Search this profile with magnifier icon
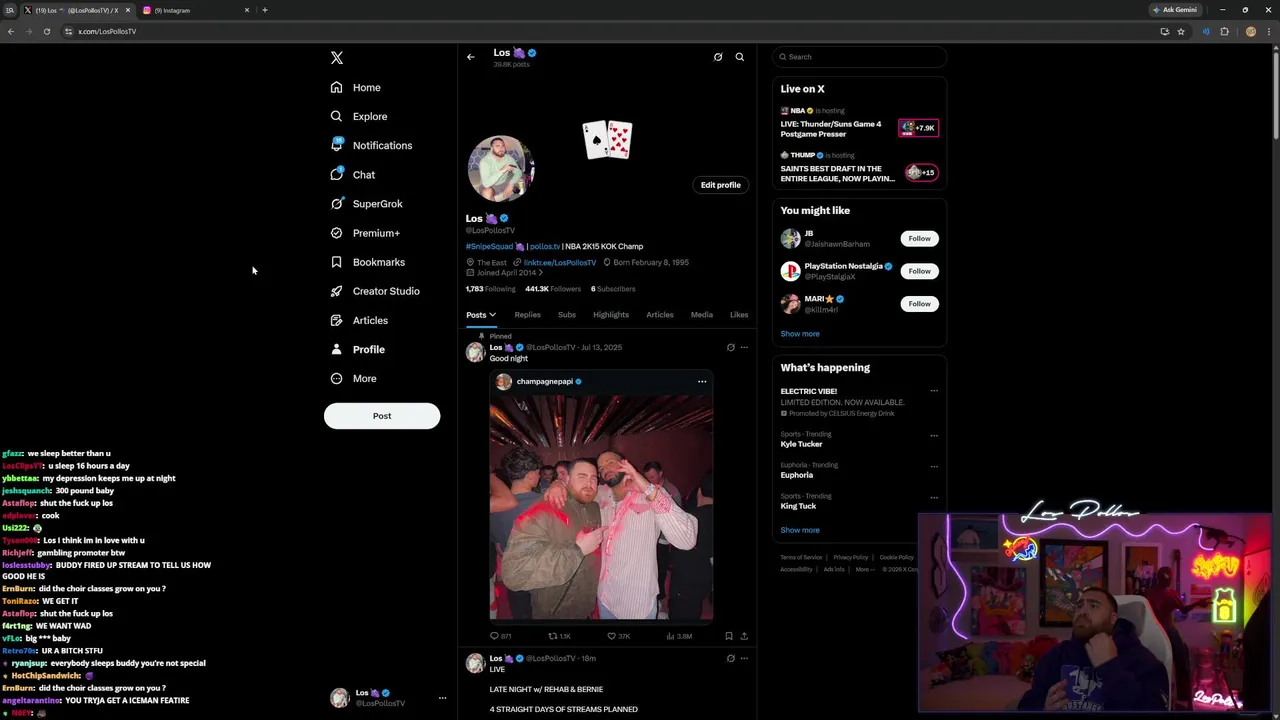This screenshot has height=720, width=1280. [x=740, y=57]
